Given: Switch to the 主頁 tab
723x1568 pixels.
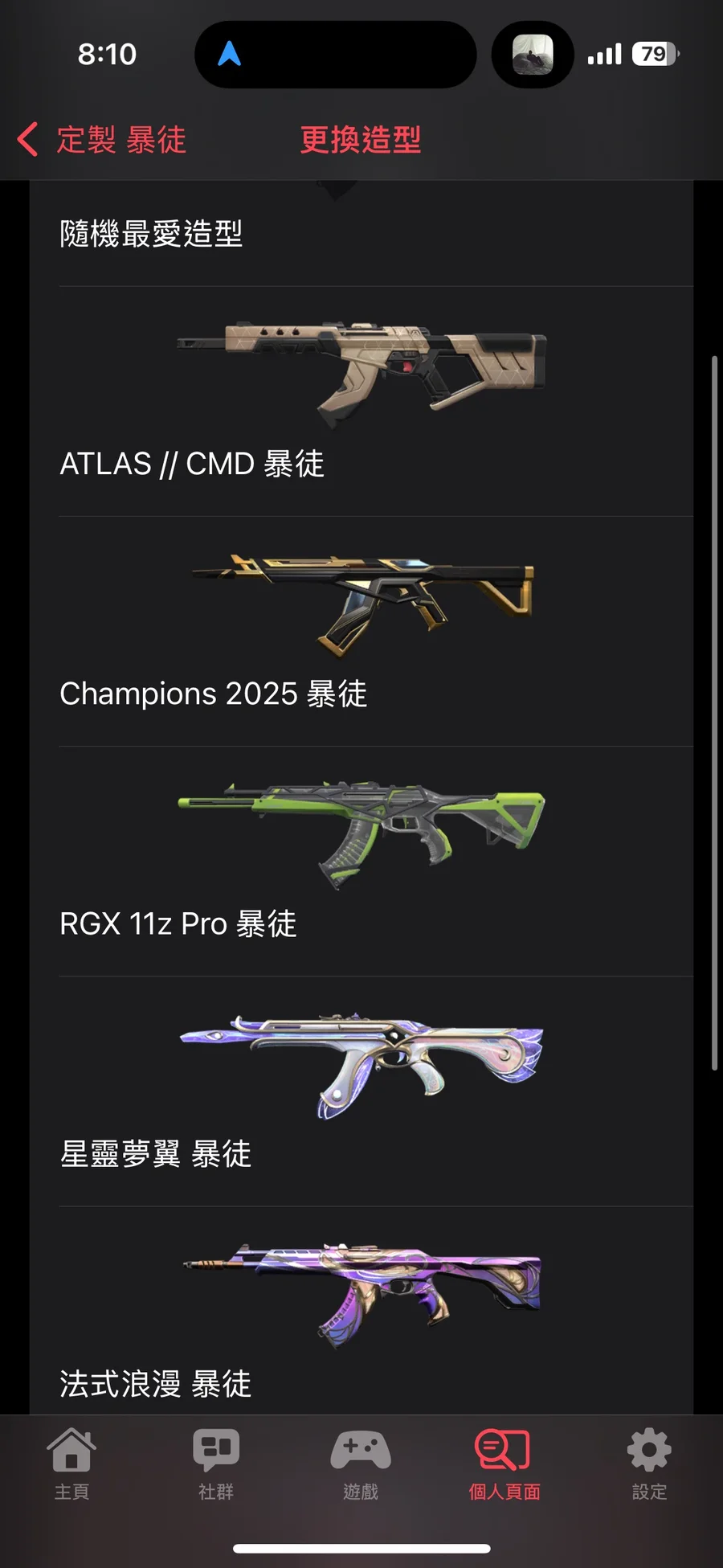Looking at the screenshot, I should point(71,1464).
